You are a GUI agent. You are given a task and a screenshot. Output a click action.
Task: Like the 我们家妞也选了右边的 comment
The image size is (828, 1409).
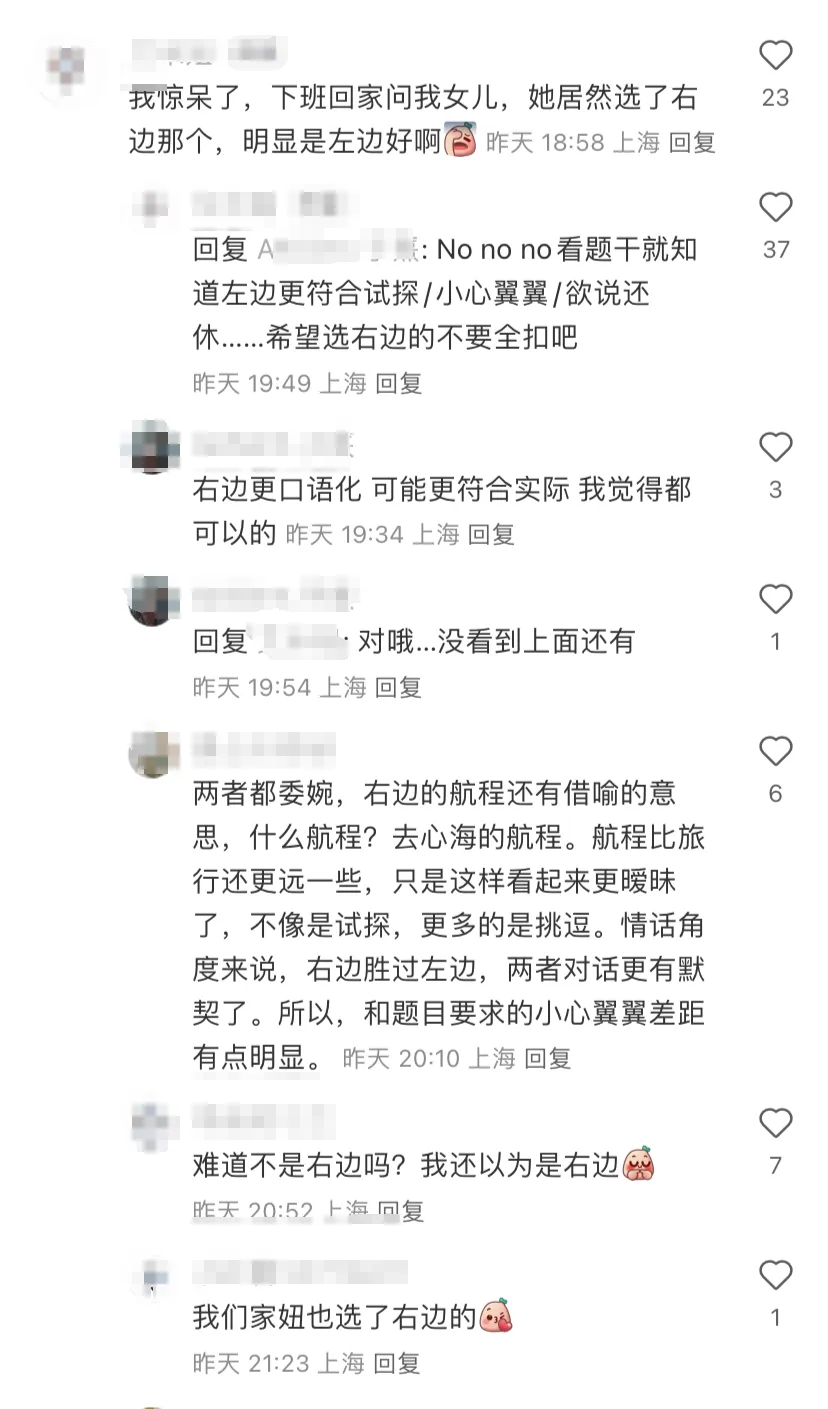[x=775, y=1276]
